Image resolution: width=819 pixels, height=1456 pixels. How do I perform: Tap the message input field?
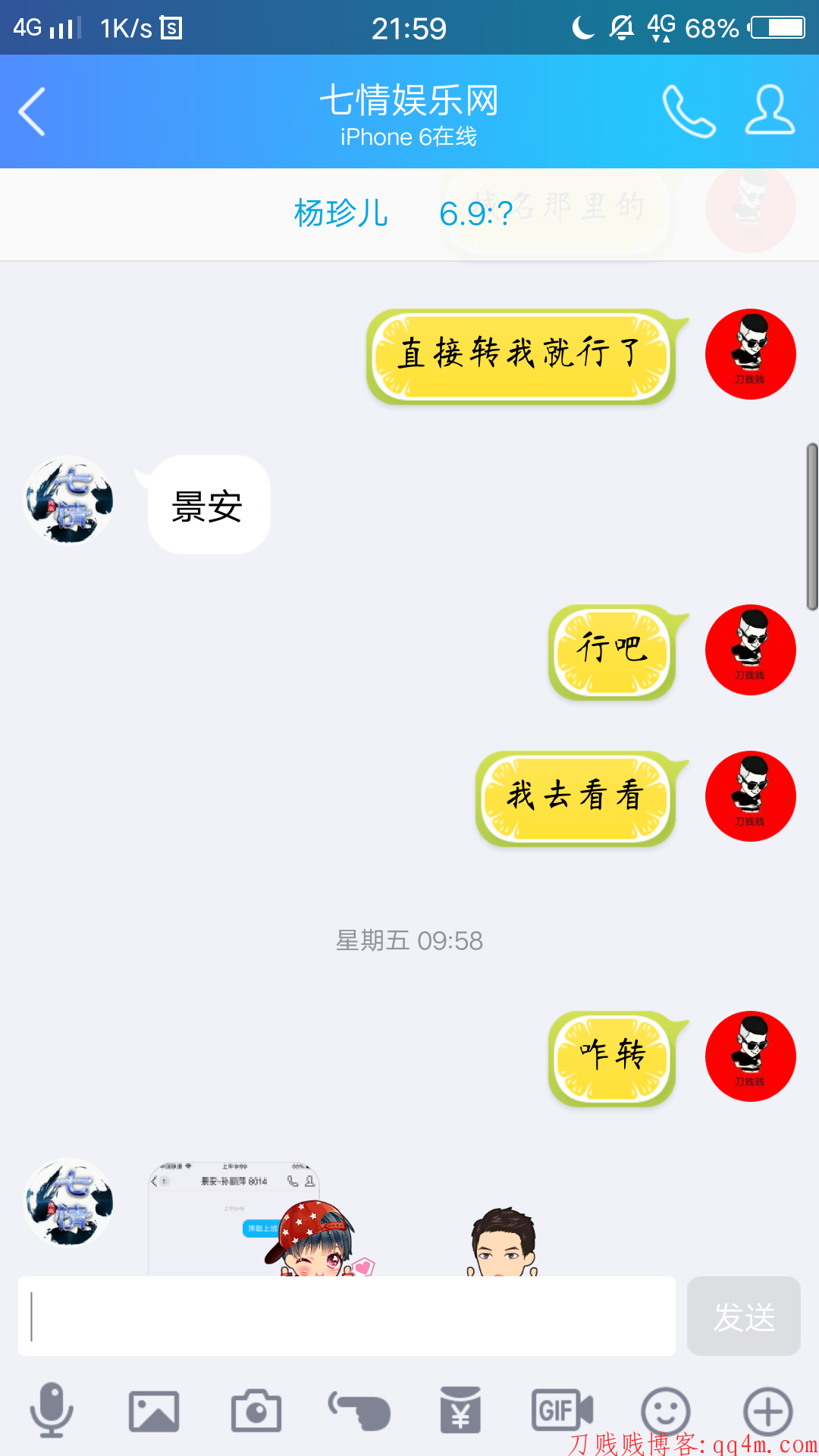pos(347,1316)
